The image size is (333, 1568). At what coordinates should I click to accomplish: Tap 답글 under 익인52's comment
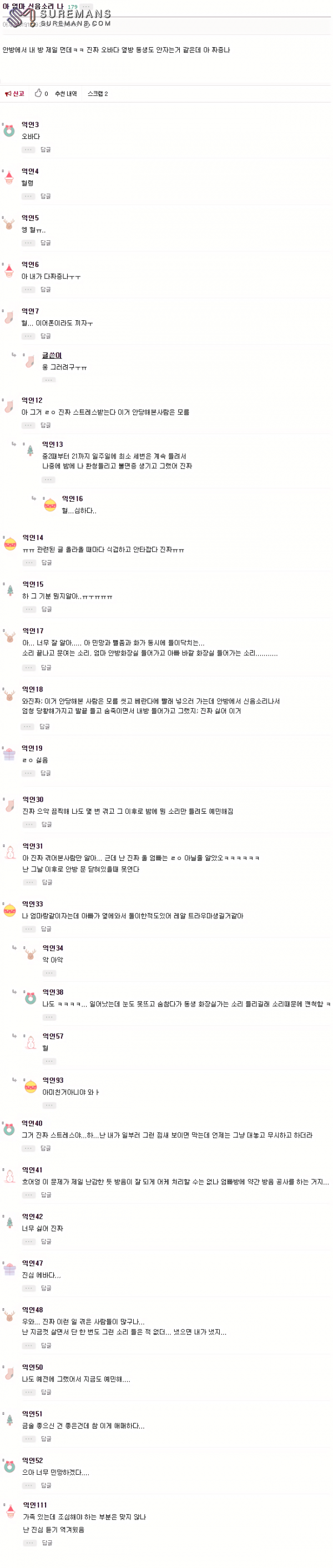click(46, 1486)
